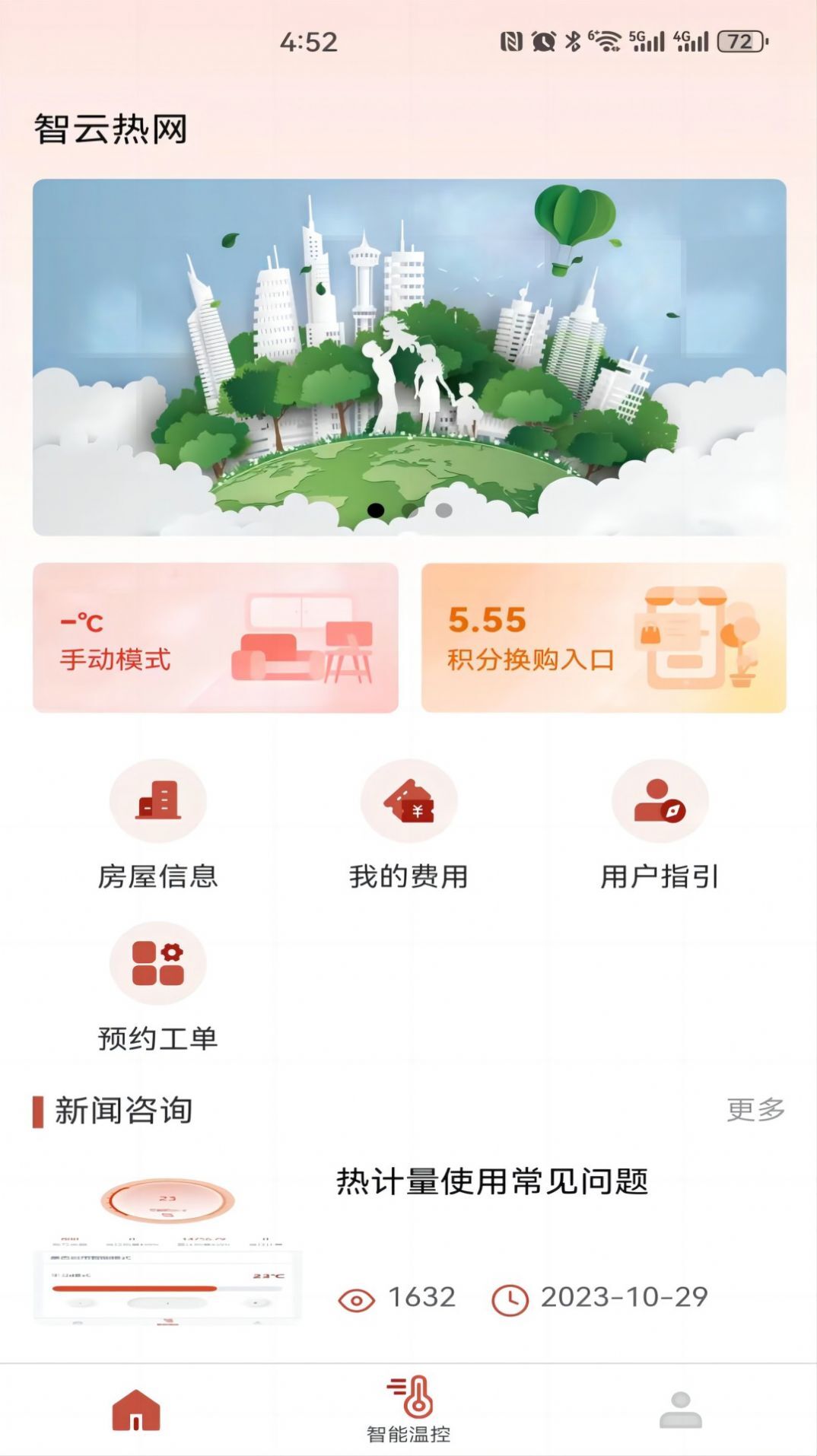Open the profile icon in bottom bar
The height and width of the screenshot is (1456, 817).
[x=679, y=1406]
